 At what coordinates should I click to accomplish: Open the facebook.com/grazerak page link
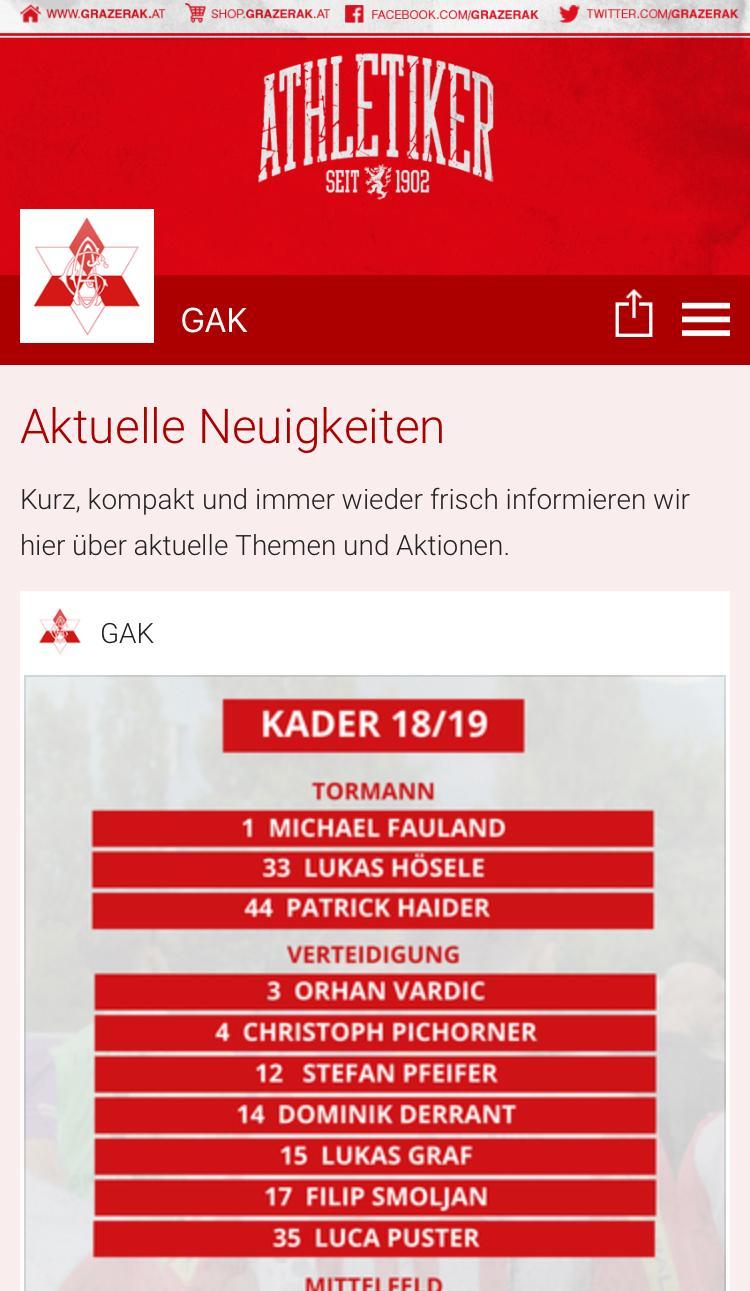coord(442,14)
